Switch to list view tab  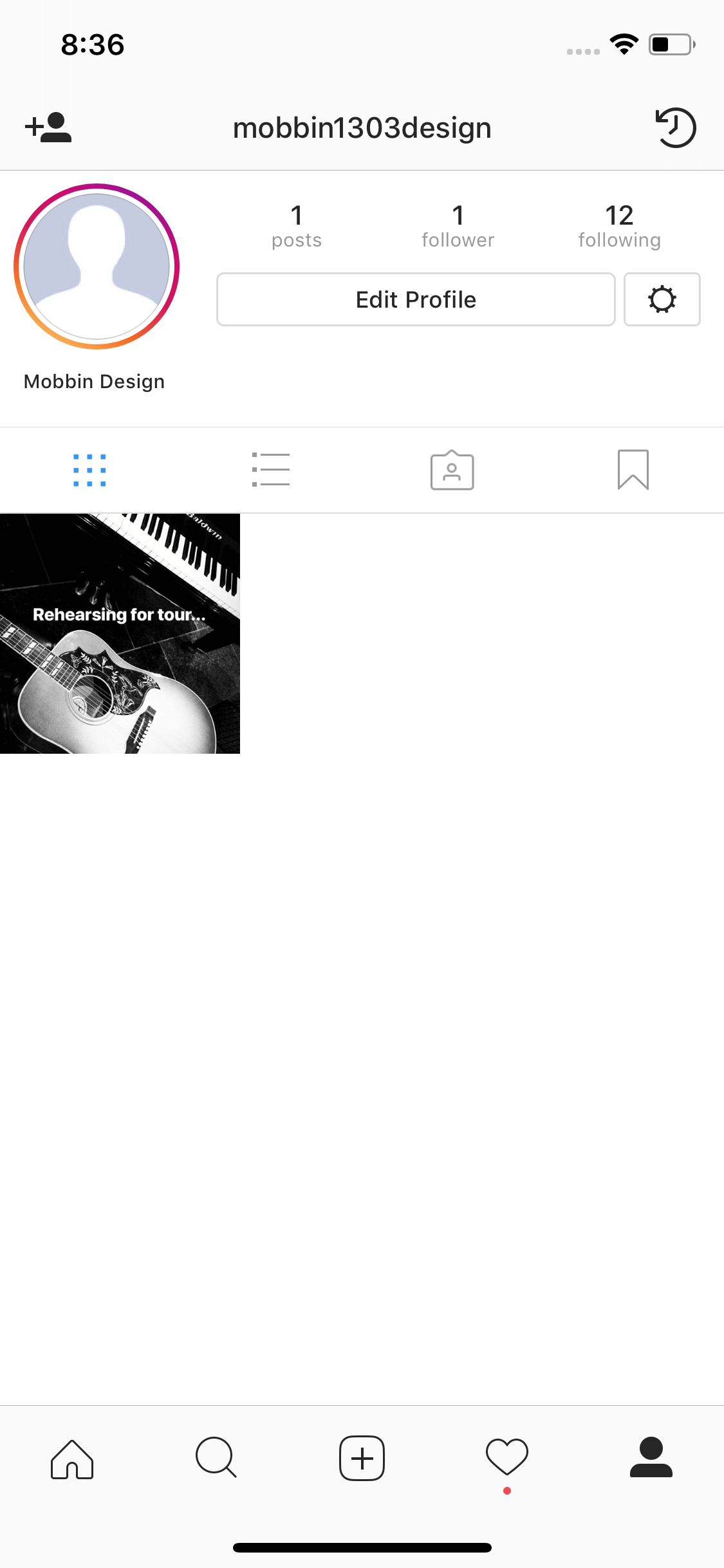(271, 469)
